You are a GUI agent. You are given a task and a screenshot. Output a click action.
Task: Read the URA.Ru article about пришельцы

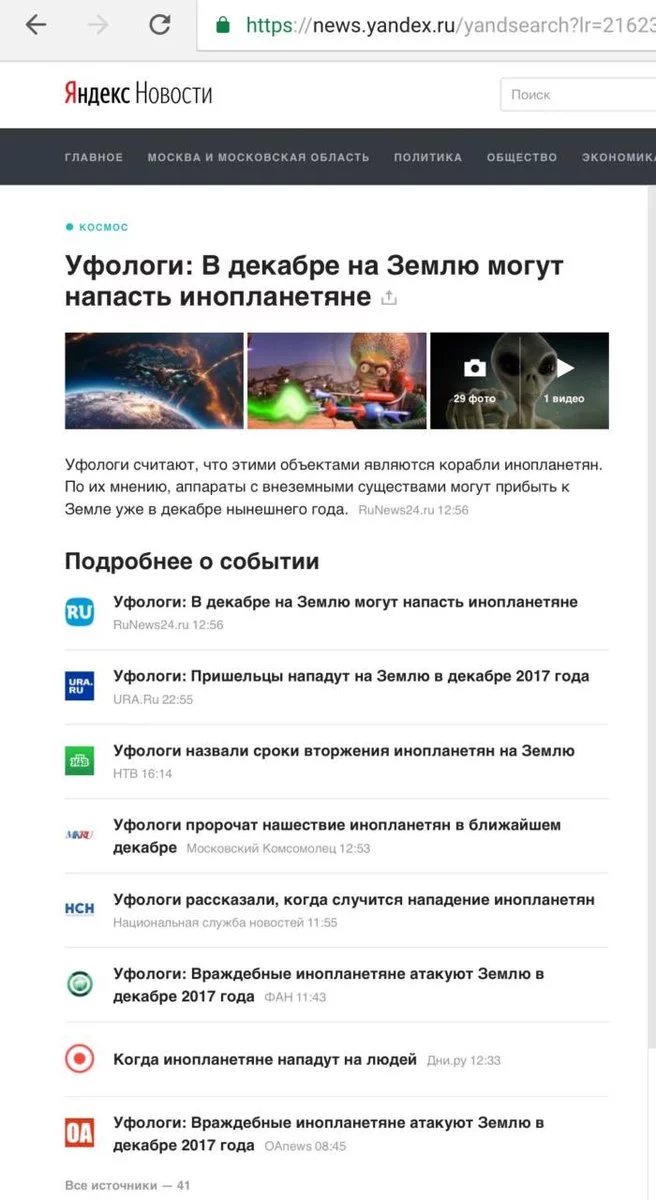(x=351, y=676)
